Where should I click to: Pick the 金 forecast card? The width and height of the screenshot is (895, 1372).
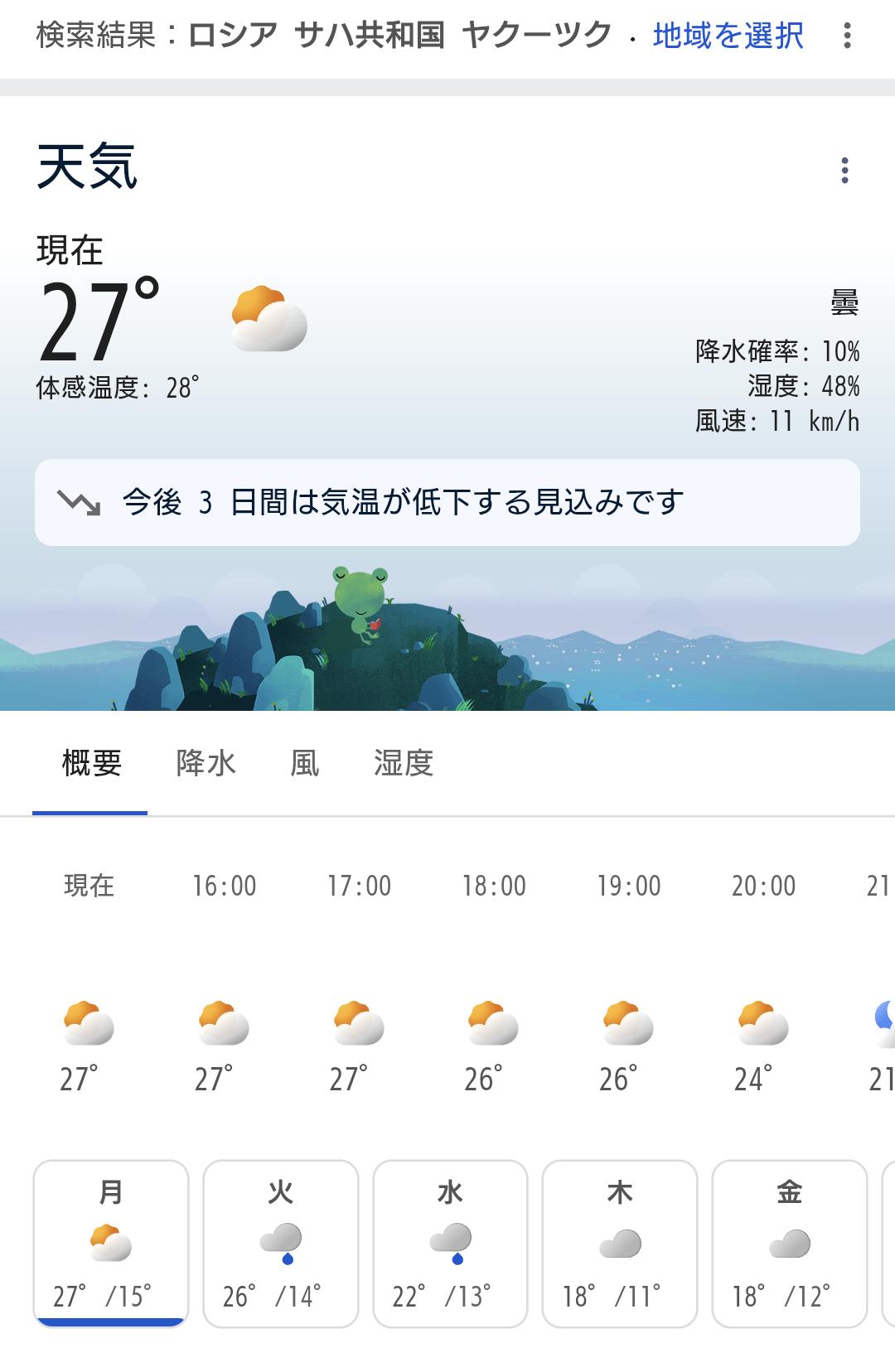click(789, 1243)
